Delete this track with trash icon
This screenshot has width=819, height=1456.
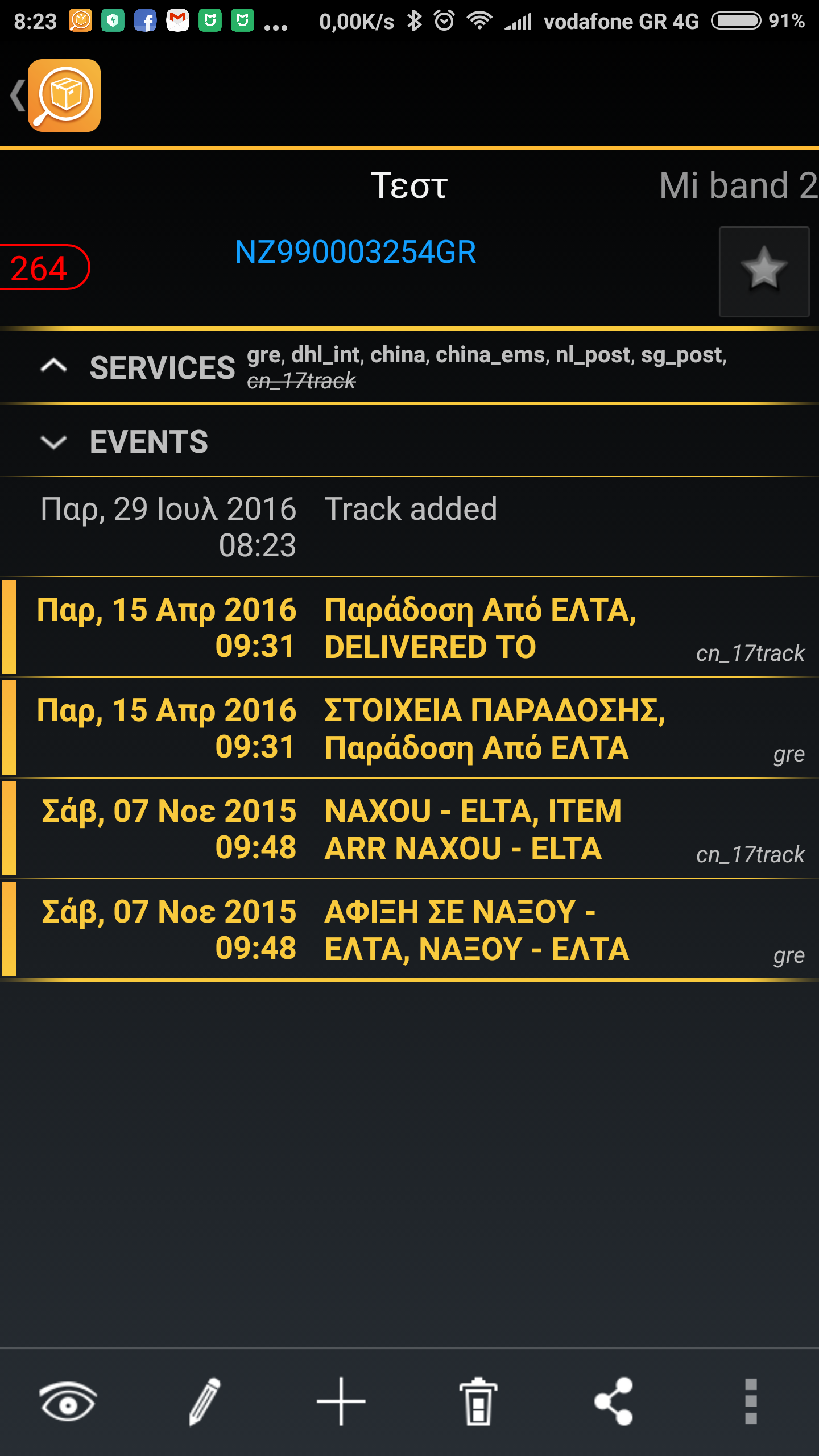click(x=478, y=1401)
